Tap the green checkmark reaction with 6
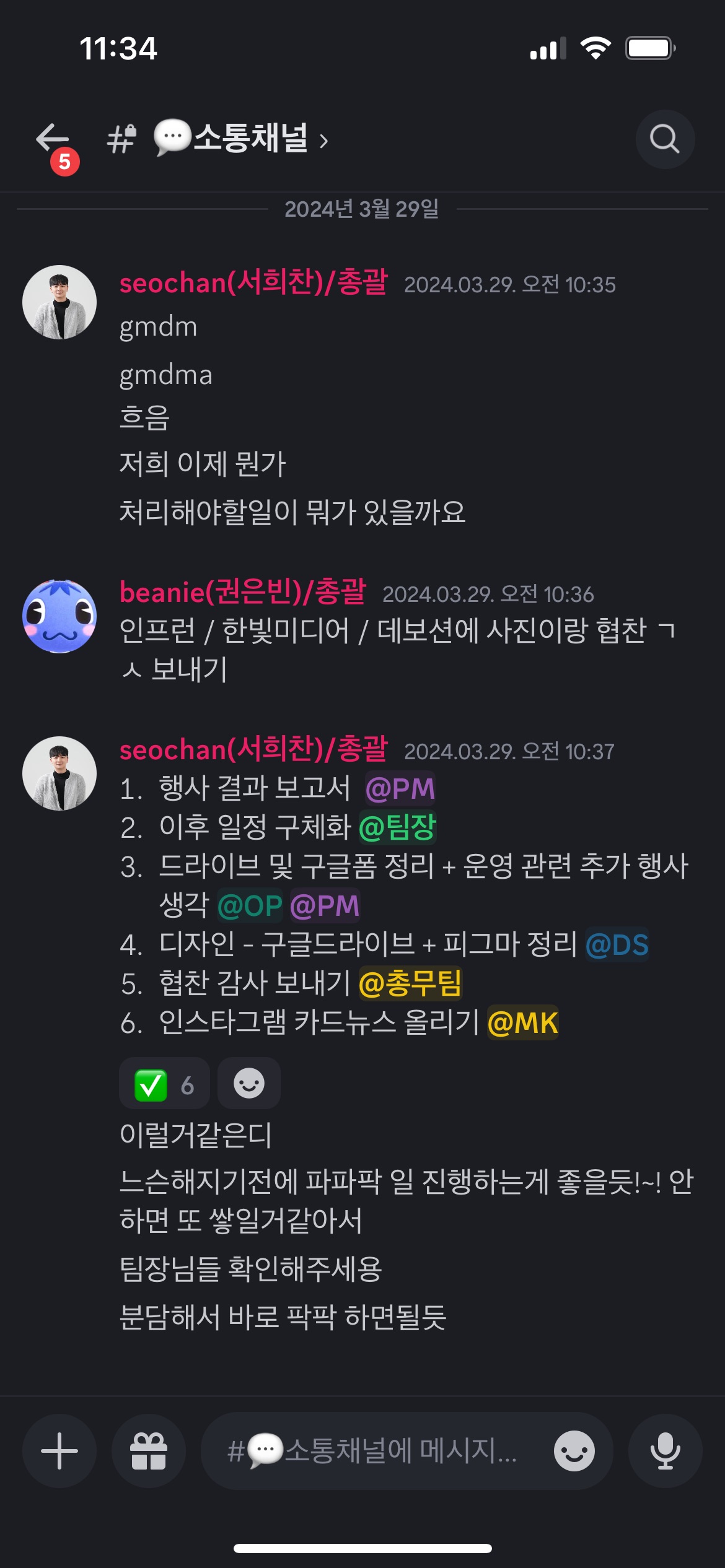Image resolution: width=725 pixels, height=1568 pixels. click(x=164, y=1084)
